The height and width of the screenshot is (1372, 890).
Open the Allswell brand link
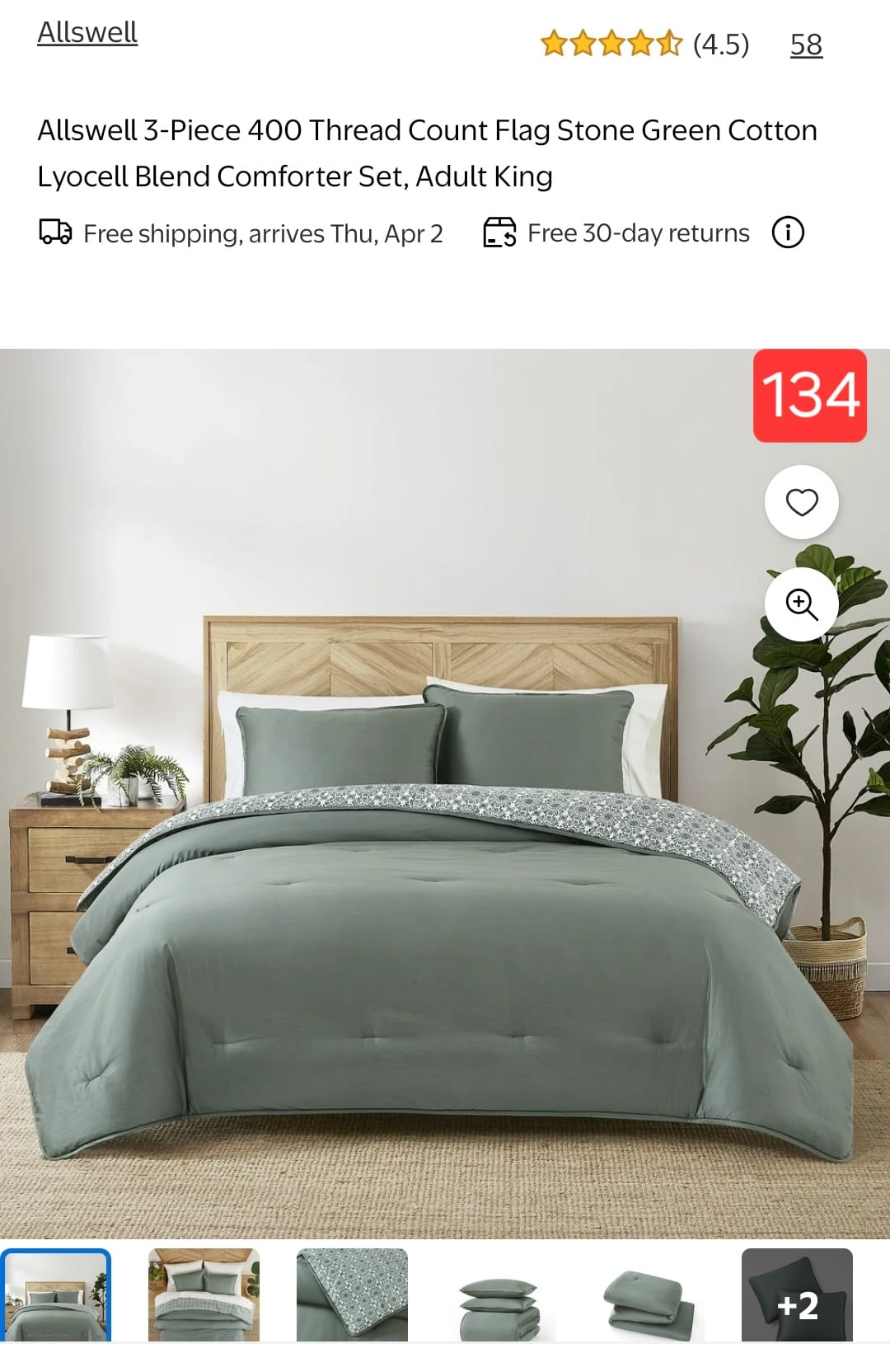(87, 33)
